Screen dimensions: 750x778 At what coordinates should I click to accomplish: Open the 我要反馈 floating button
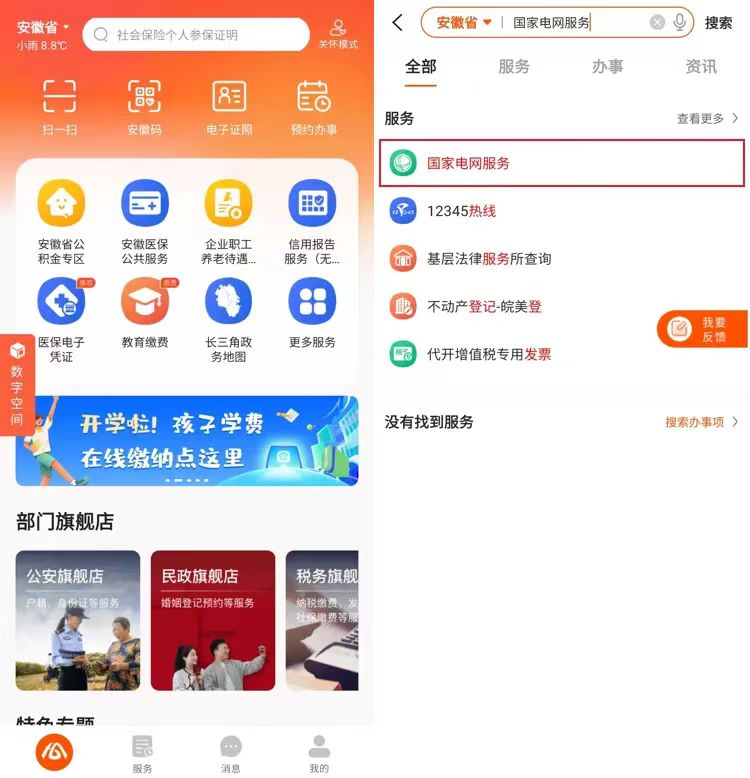702,329
